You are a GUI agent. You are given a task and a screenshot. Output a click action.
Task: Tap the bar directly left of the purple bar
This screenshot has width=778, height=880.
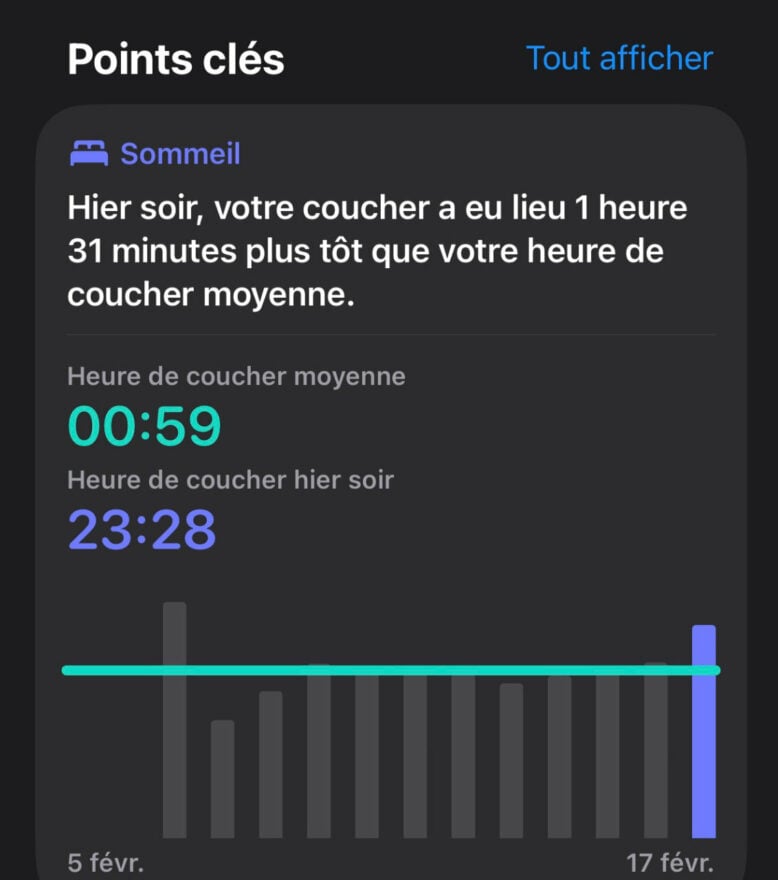pyautogui.click(x=658, y=750)
